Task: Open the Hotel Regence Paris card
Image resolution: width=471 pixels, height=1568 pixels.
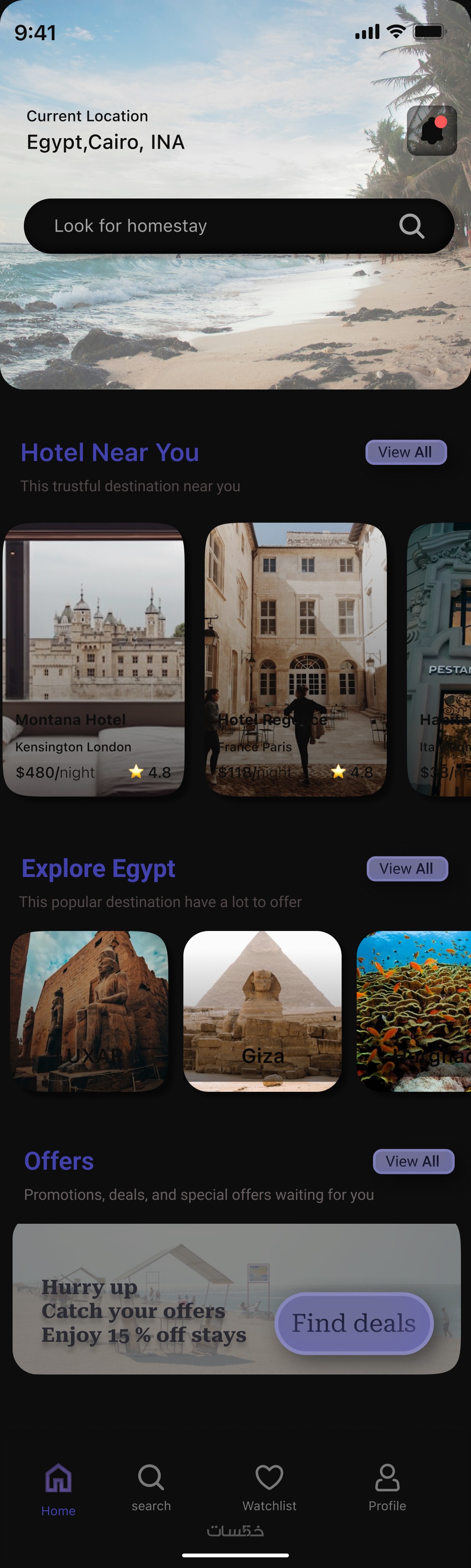Action: (x=296, y=659)
